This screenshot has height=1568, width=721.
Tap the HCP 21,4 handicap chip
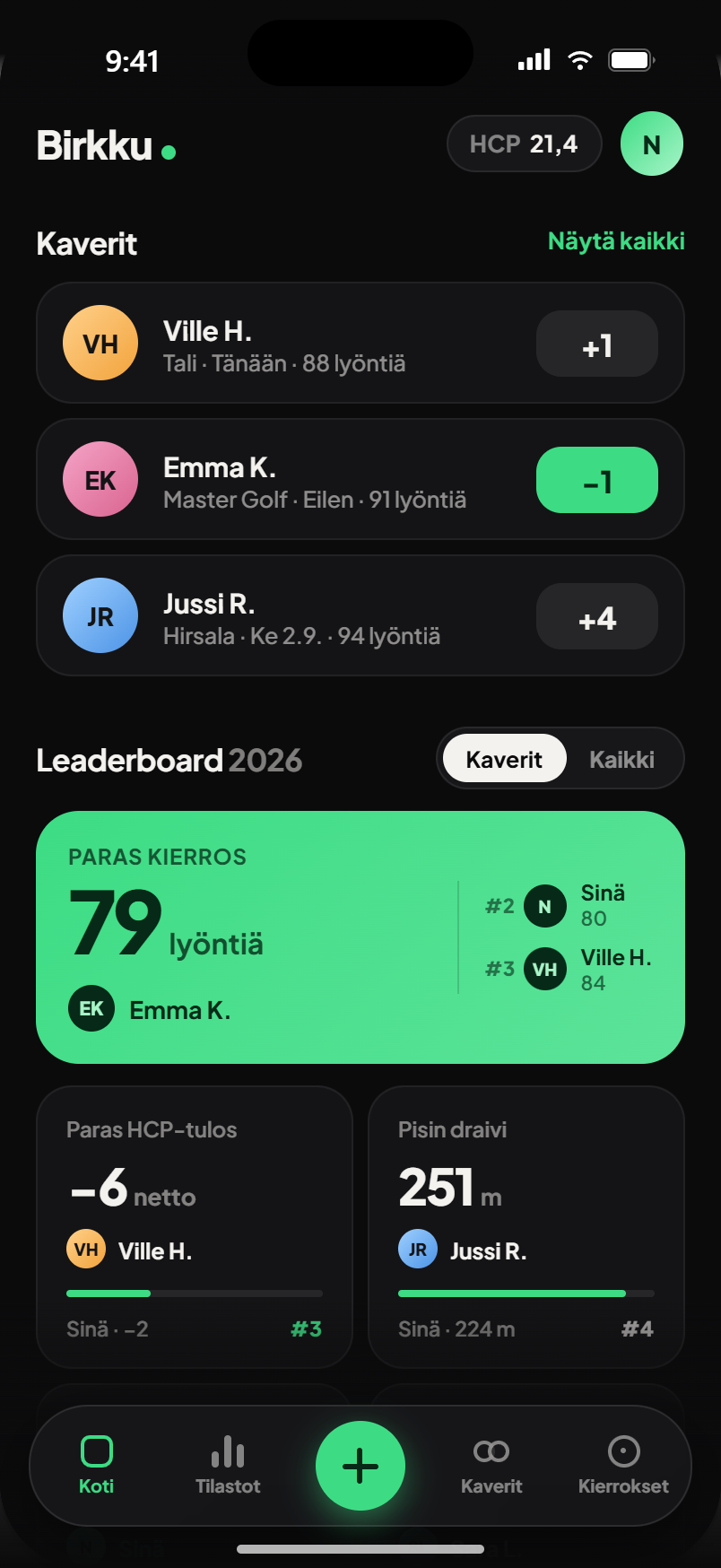[x=525, y=144]
